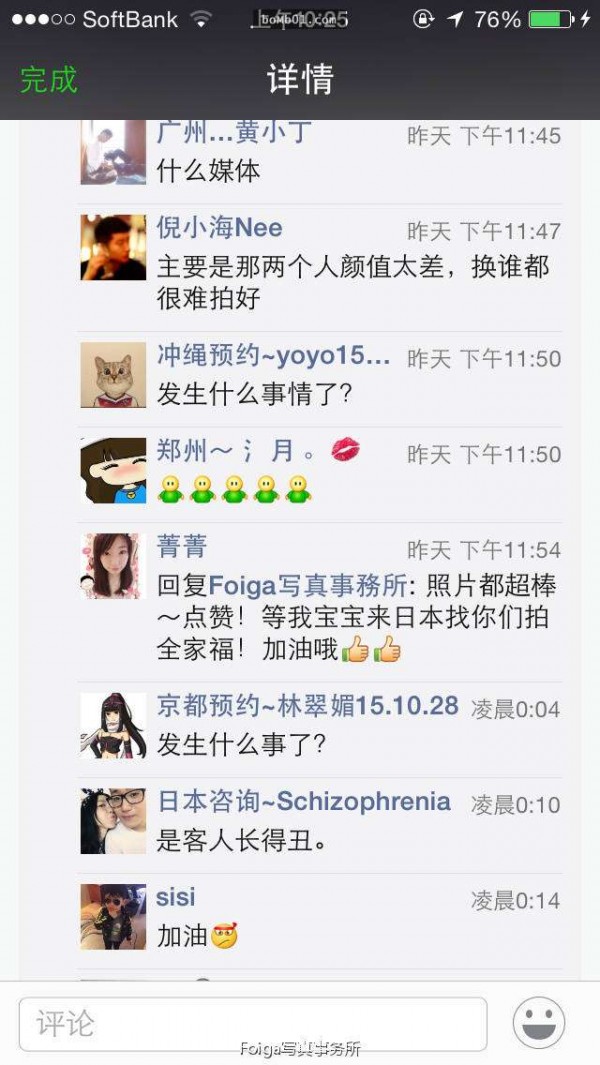This screenshot has width=600, height=1065.
Task: Select the comment 什么媒体
Action: coord(209,171)
